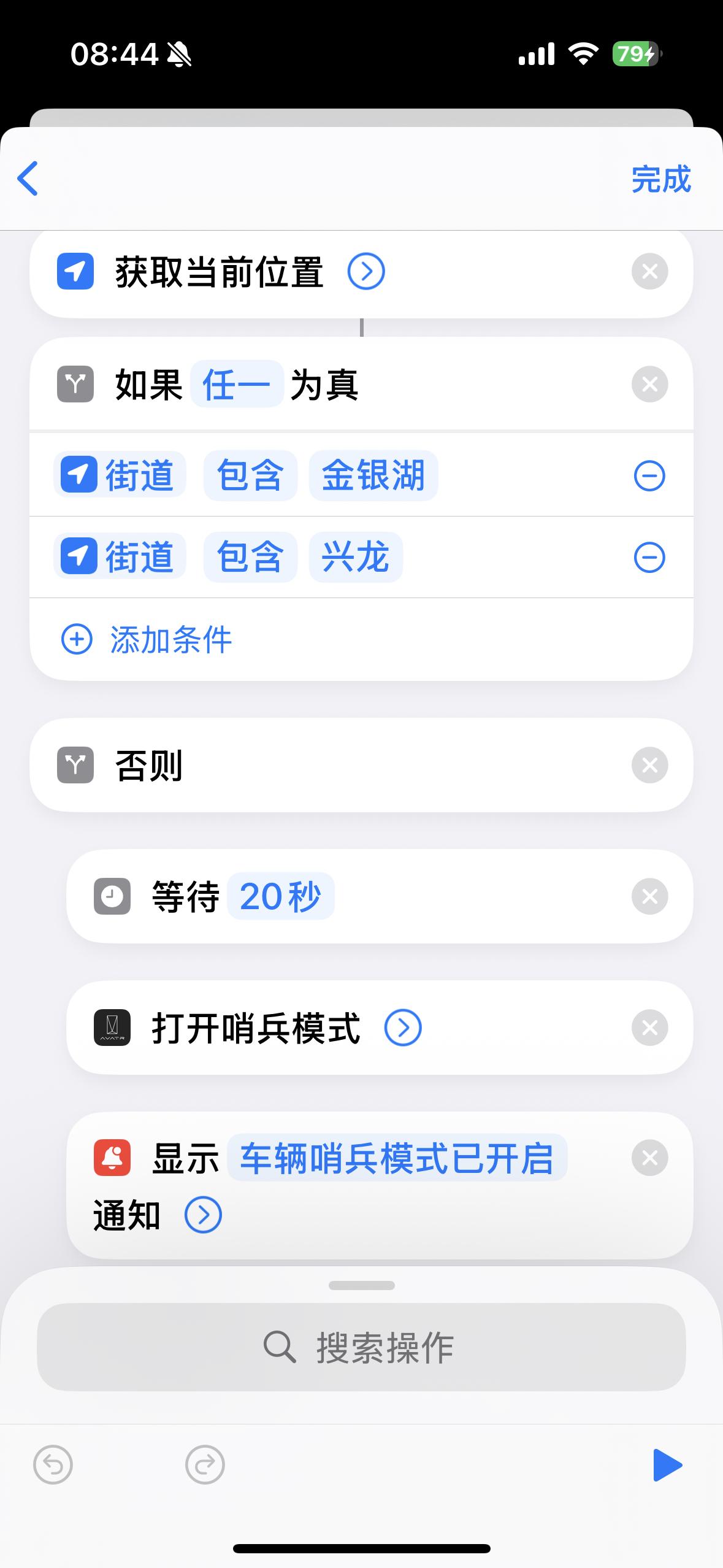Delete the 等待 action
The image size is (723, 1568).
[x=649, y=896]
